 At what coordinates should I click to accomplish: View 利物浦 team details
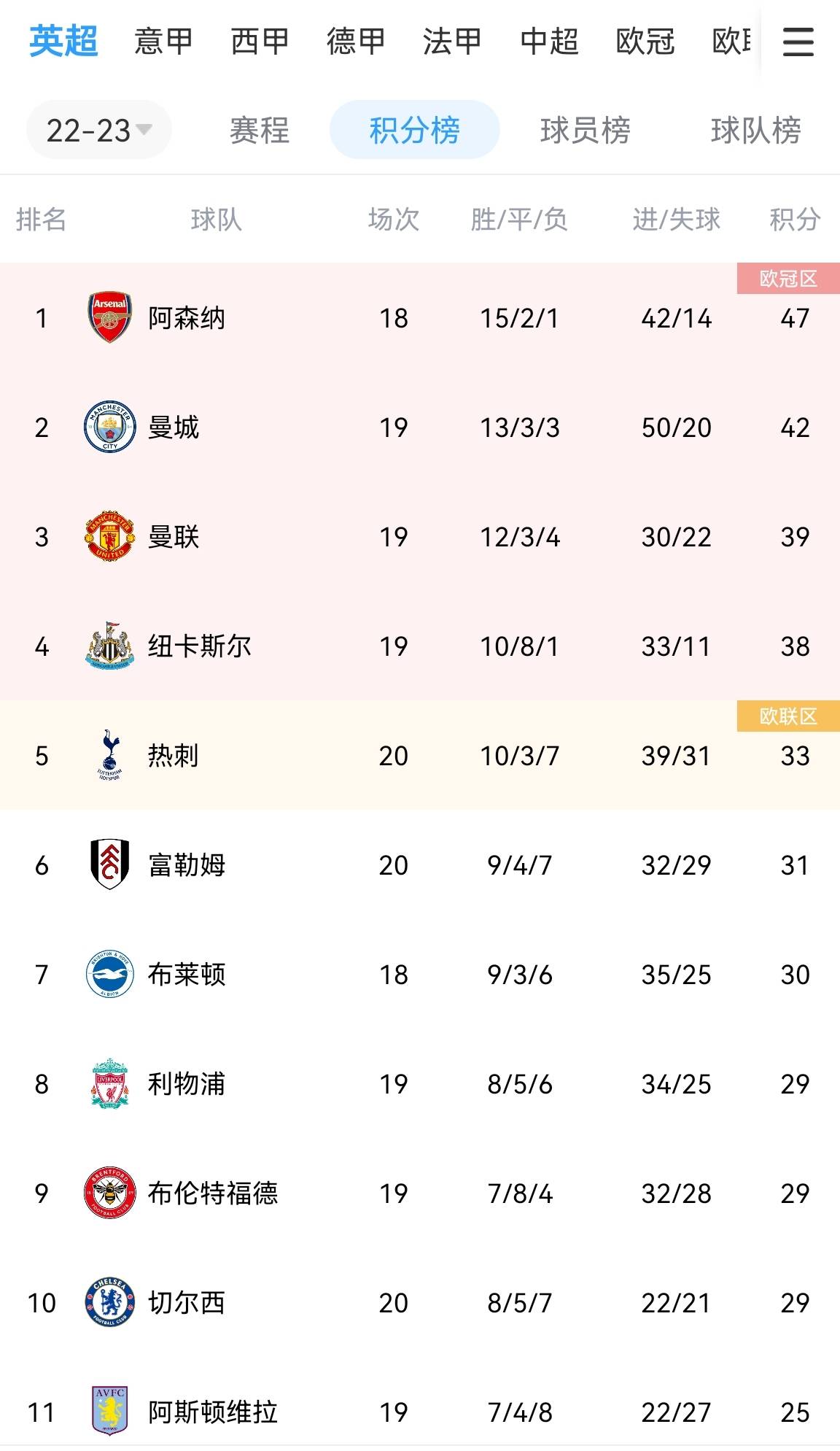(x=420, y=1083)
